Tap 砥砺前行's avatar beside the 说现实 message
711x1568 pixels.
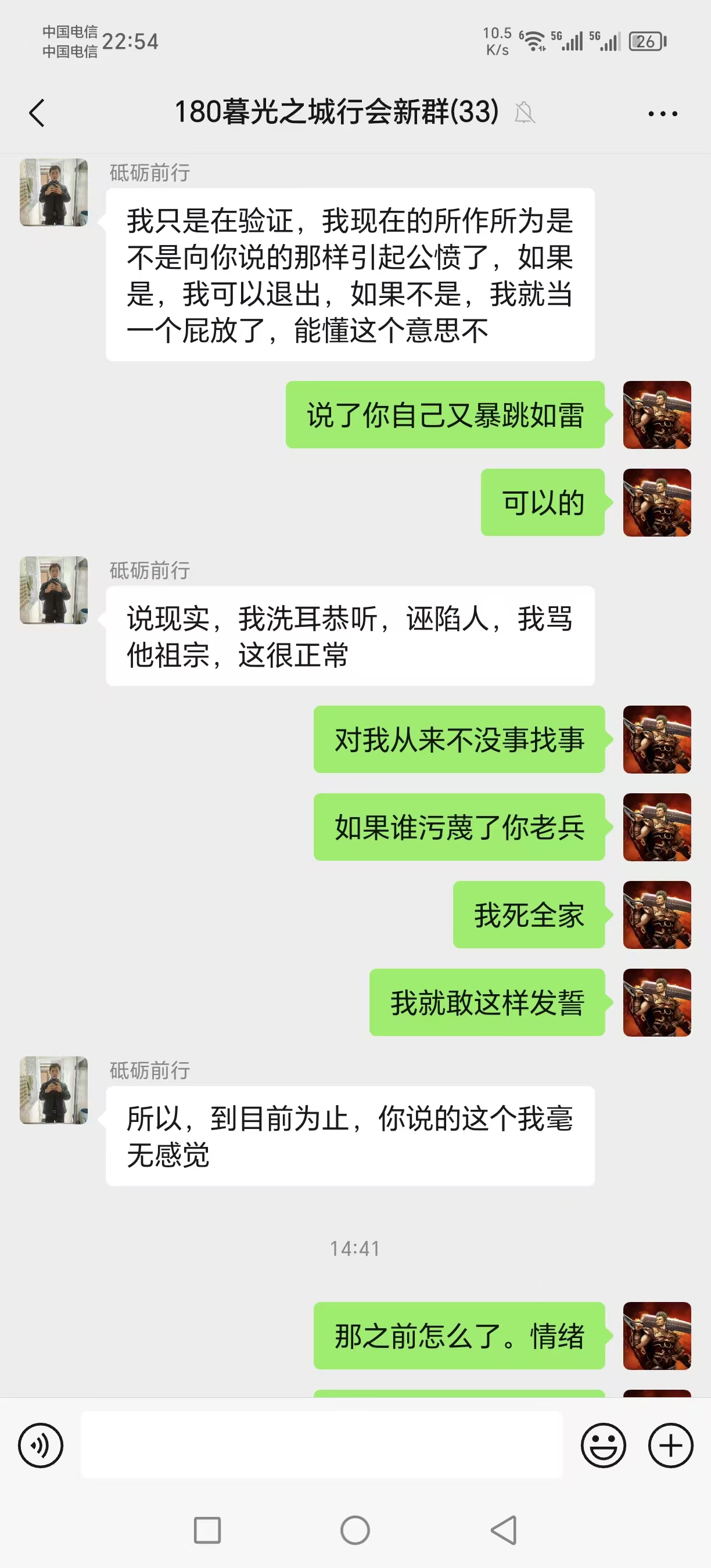tap(53, 590)
